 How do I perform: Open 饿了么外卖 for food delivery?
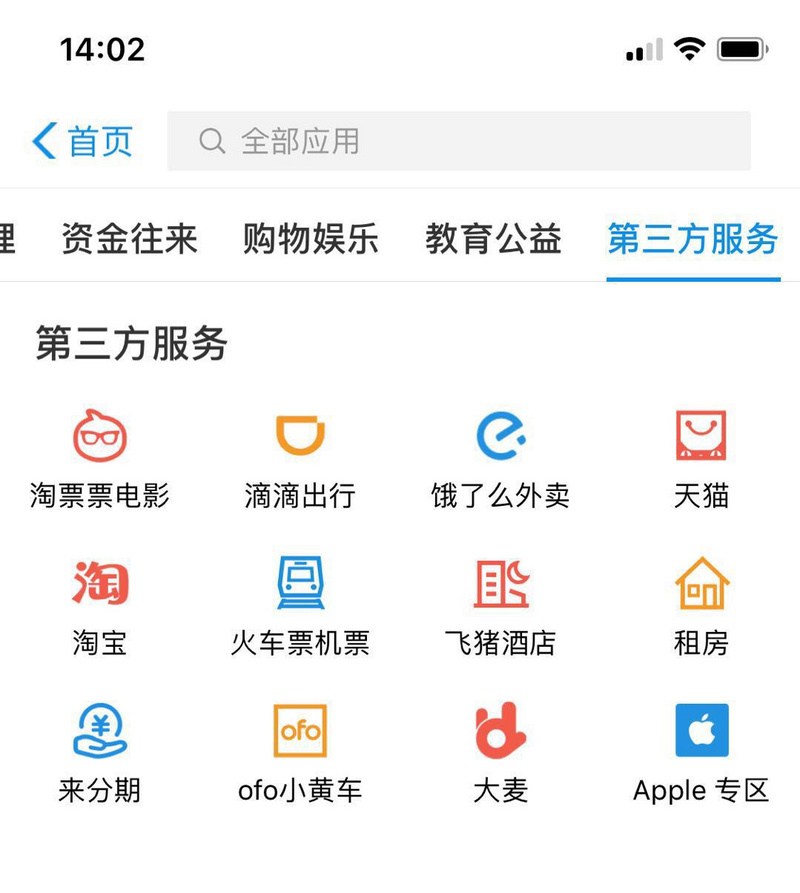[501, 458]
